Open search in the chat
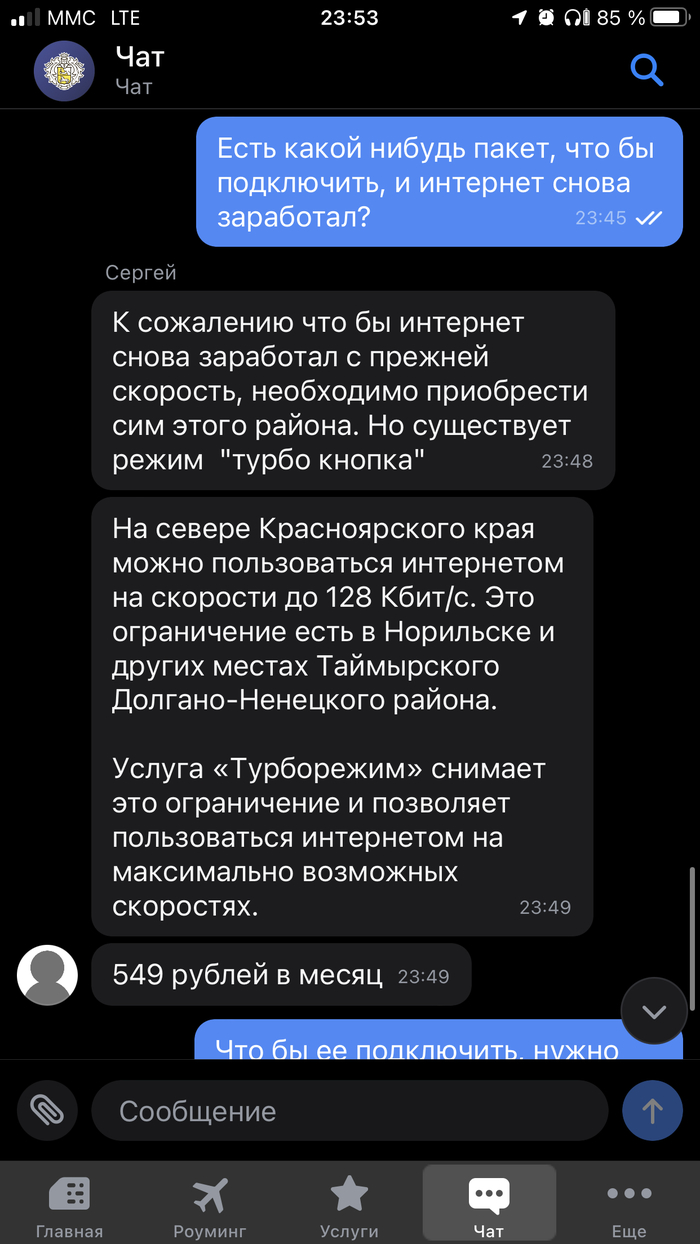 [x=647, y=70]
